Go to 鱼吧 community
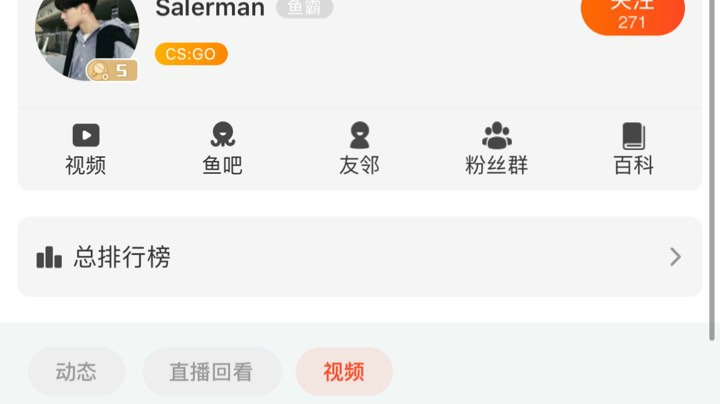 coord(222,149)
